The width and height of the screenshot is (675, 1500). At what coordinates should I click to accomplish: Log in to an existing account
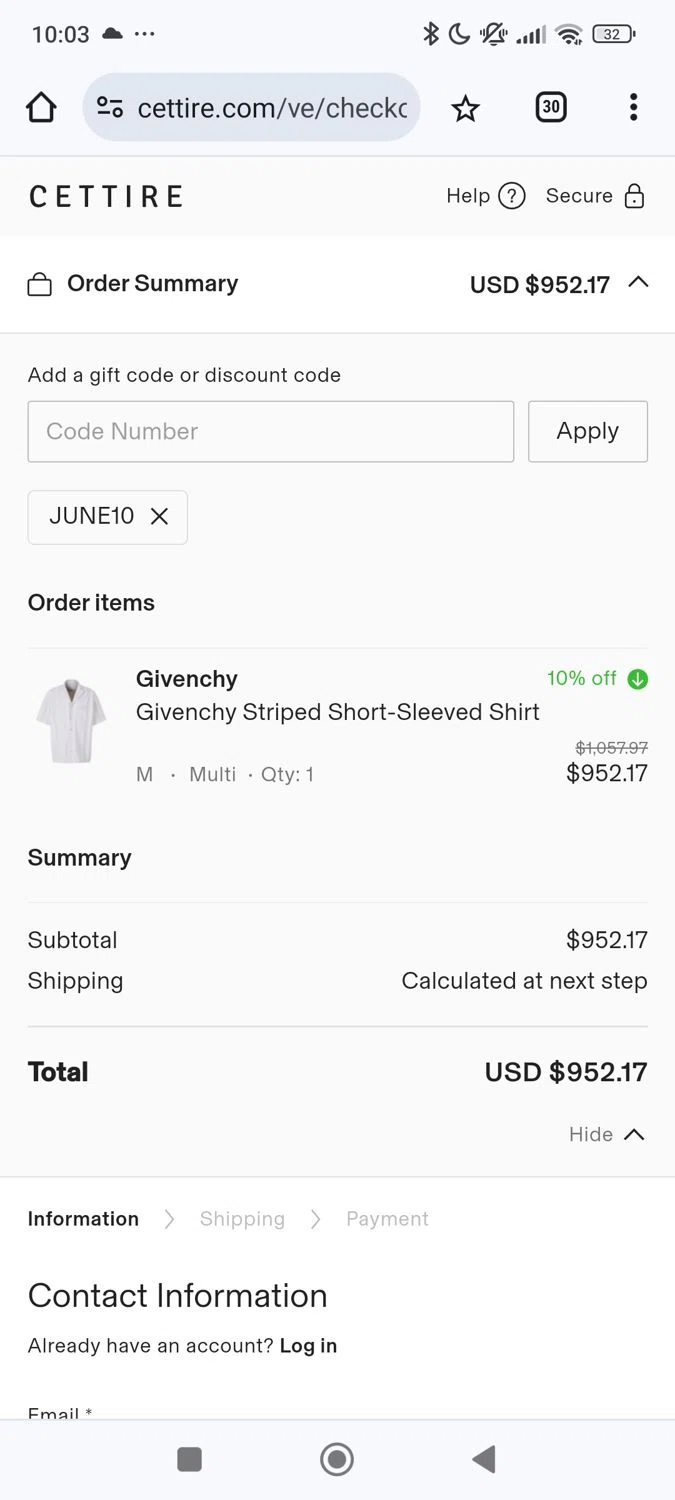pos(308,1346)
